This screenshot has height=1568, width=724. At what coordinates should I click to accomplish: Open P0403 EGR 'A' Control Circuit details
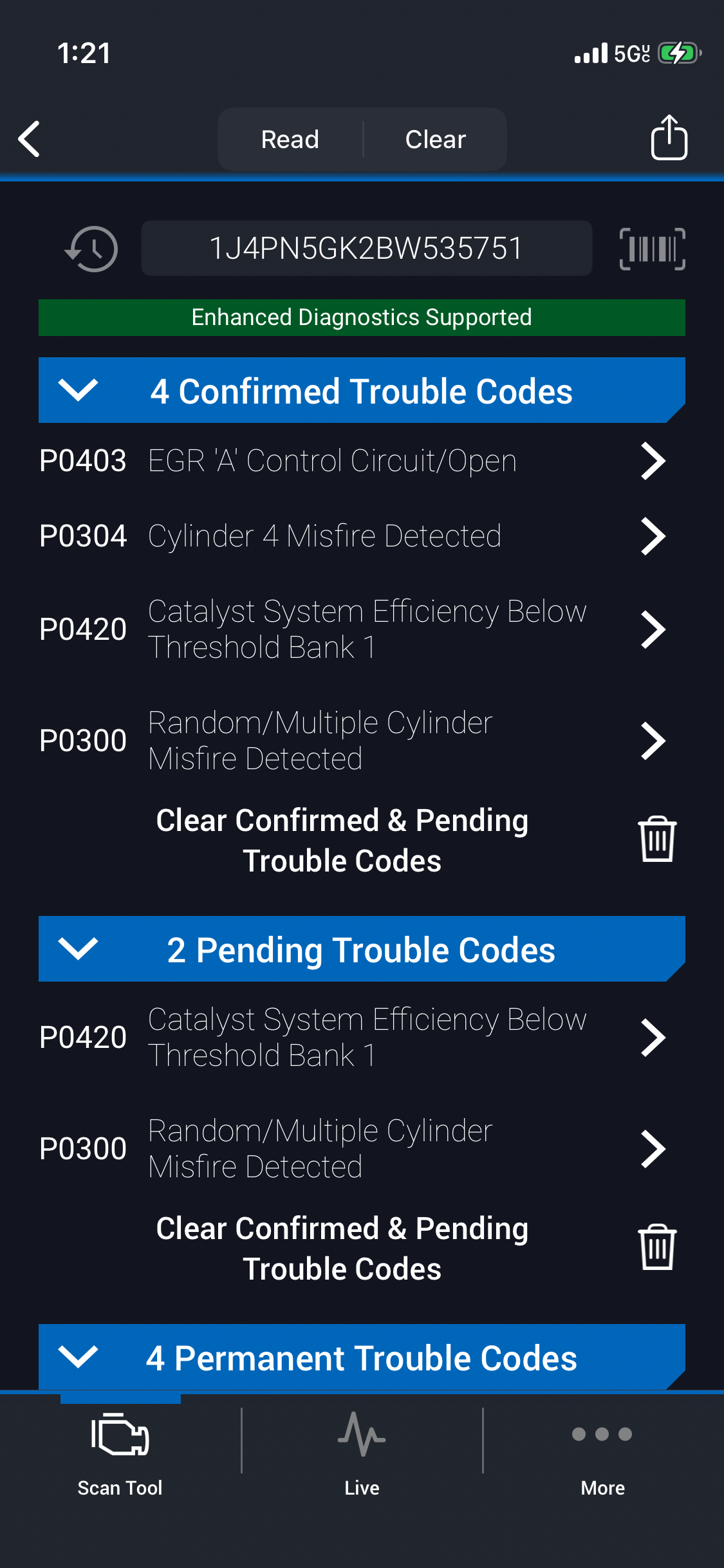pos(351,461)
